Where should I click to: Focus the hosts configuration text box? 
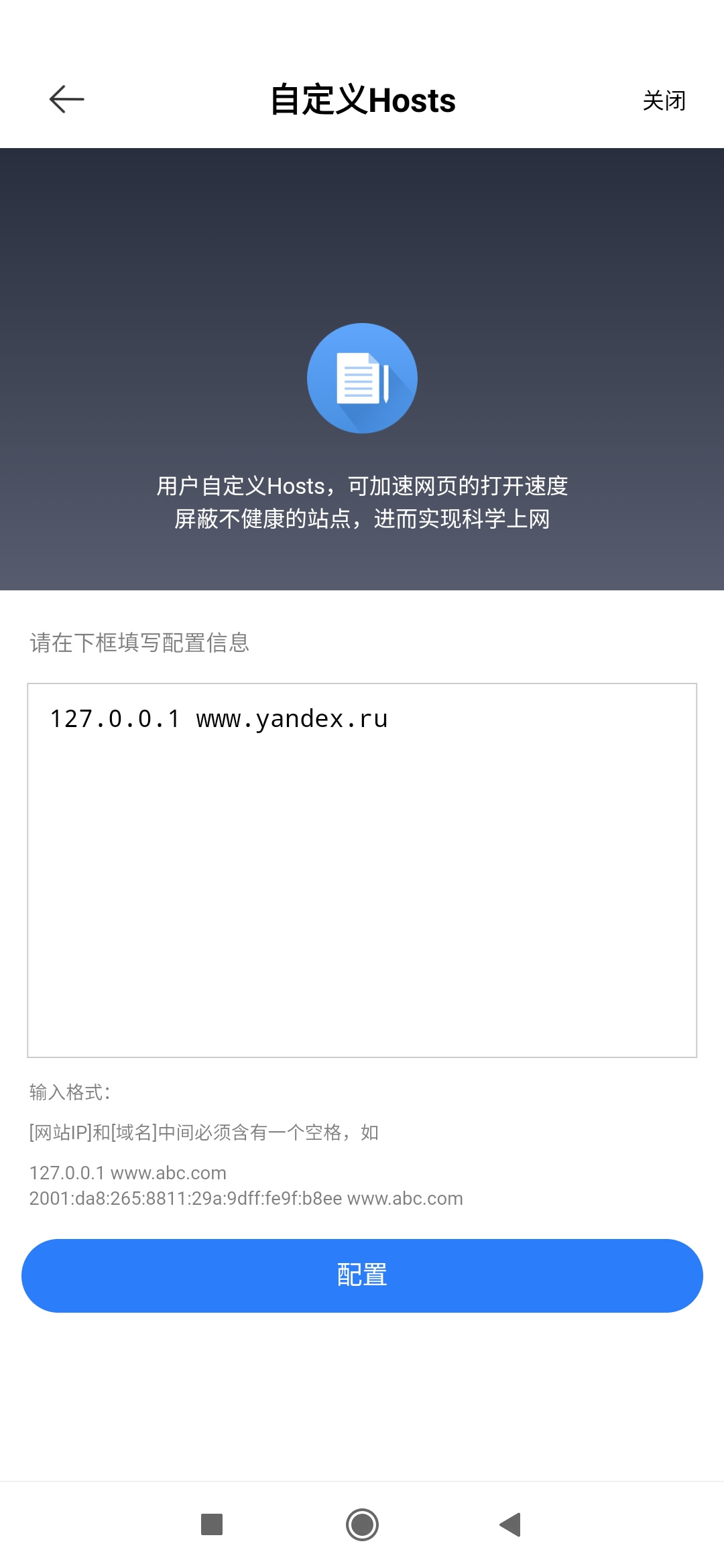[x=362, y=870]
